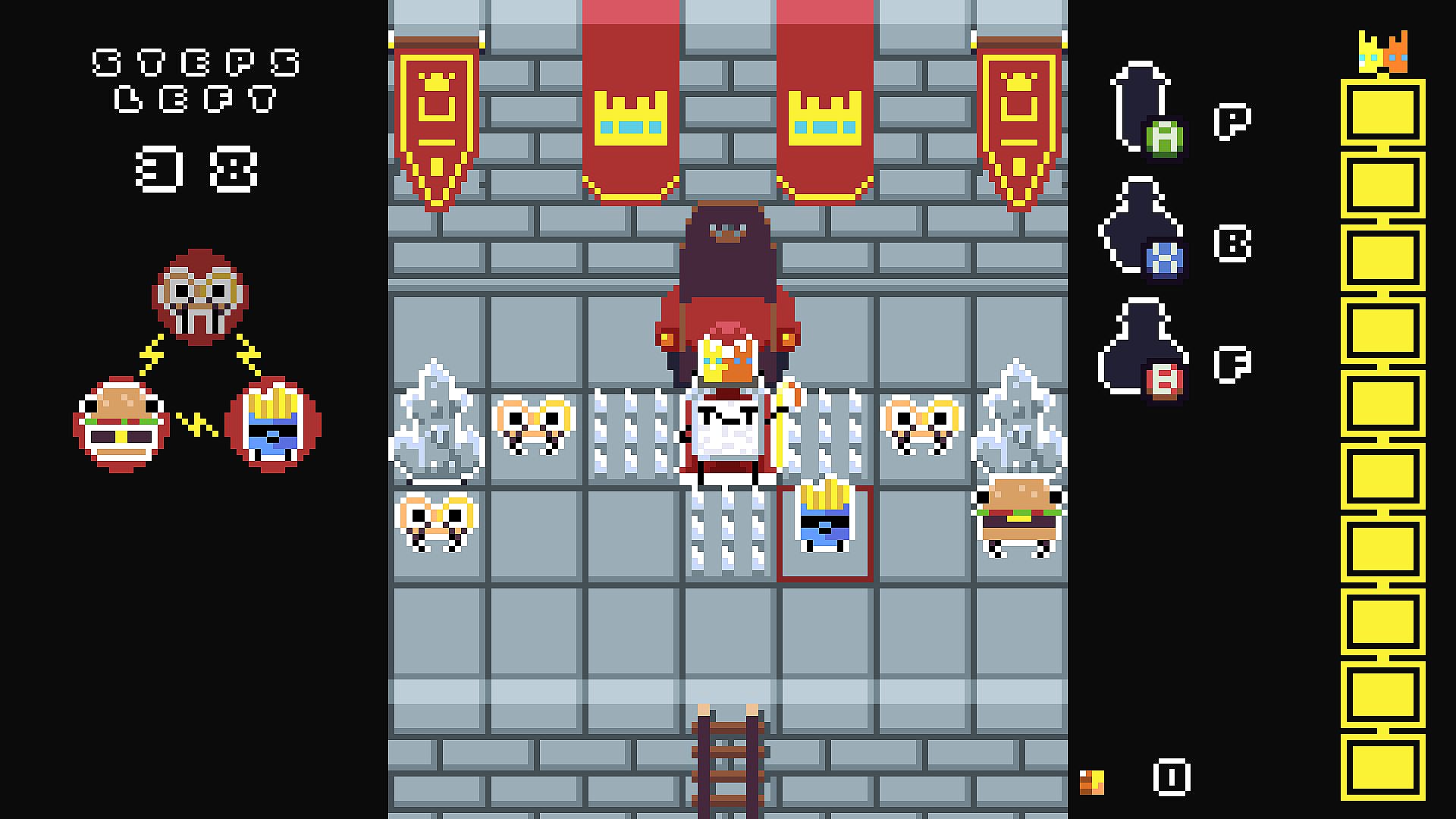Use the potion labeled B
1456x819 pixels.
coord(1141,227)
